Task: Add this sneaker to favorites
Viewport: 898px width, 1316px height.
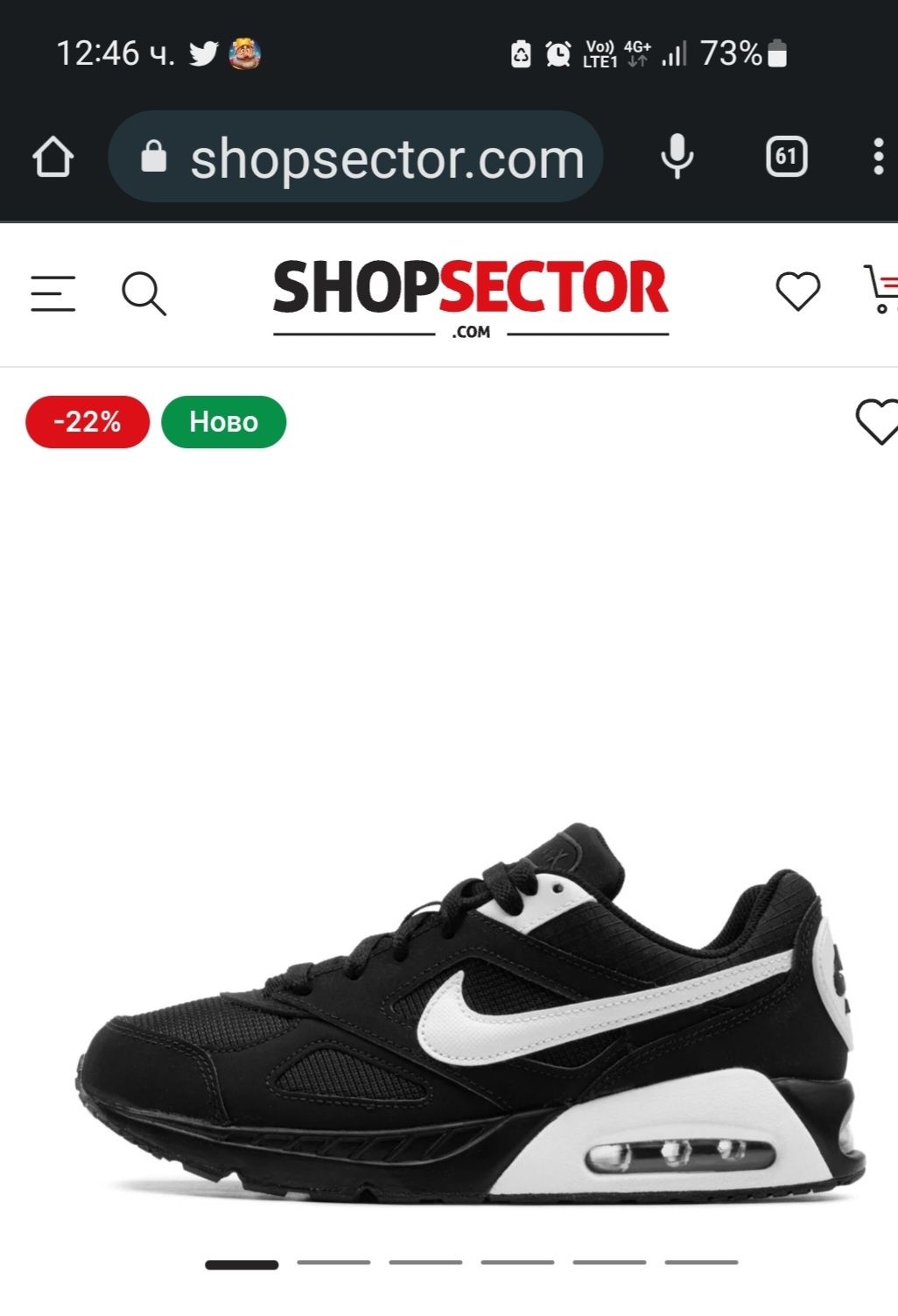Action: [877, 421]
